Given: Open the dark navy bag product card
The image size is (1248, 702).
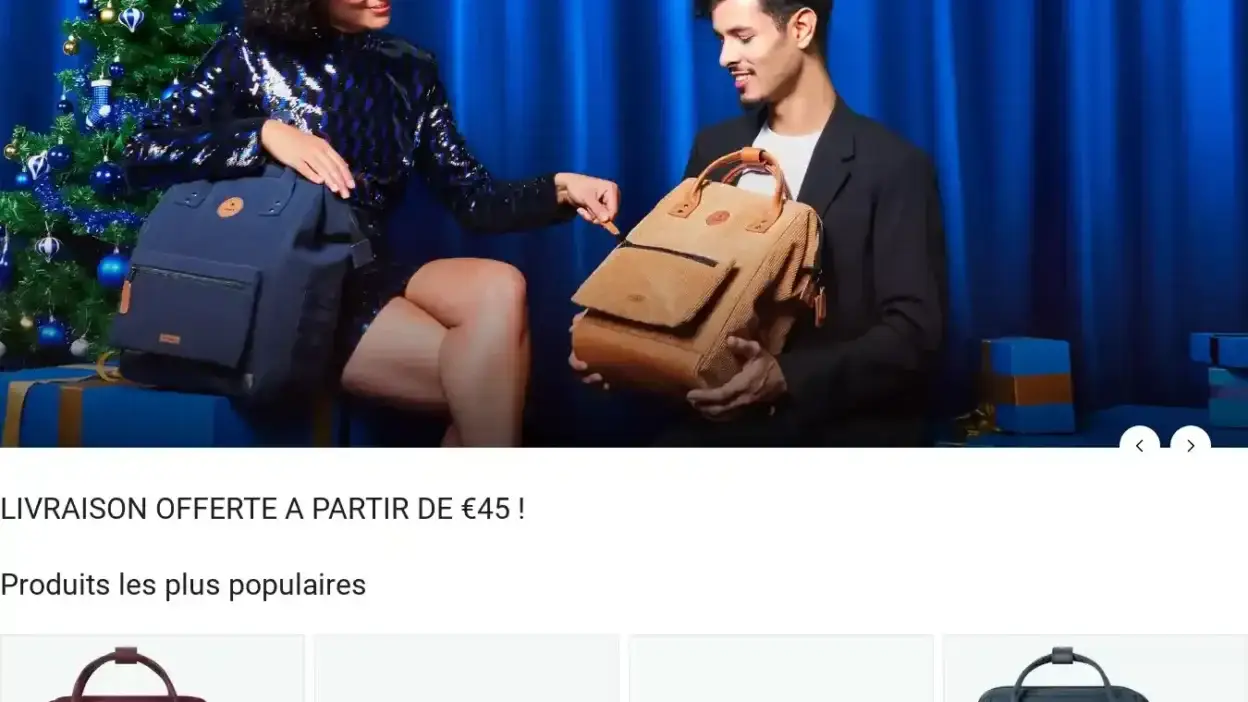Looking at the screenshot, I should [1095, 670].
